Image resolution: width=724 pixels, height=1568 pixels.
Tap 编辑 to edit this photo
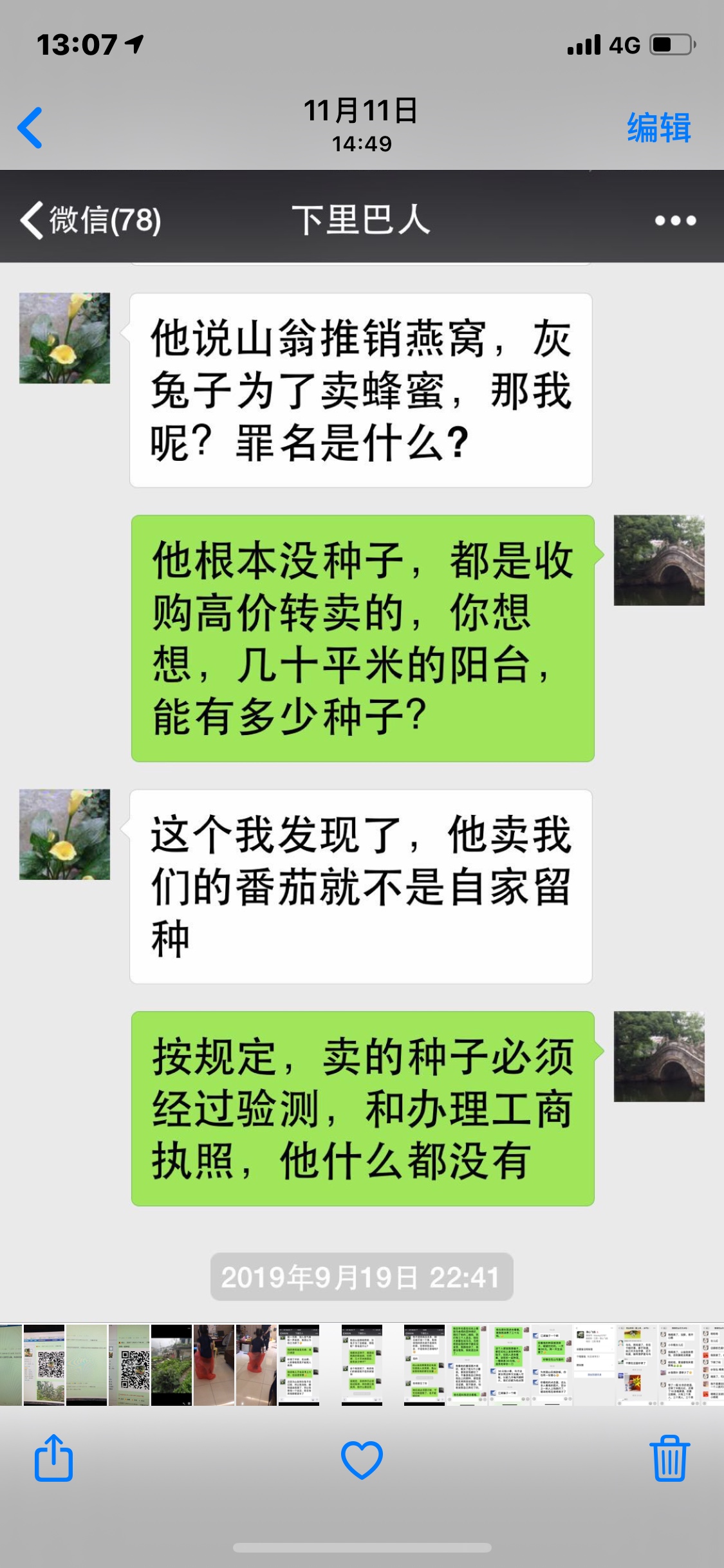(x=659, y=127)
